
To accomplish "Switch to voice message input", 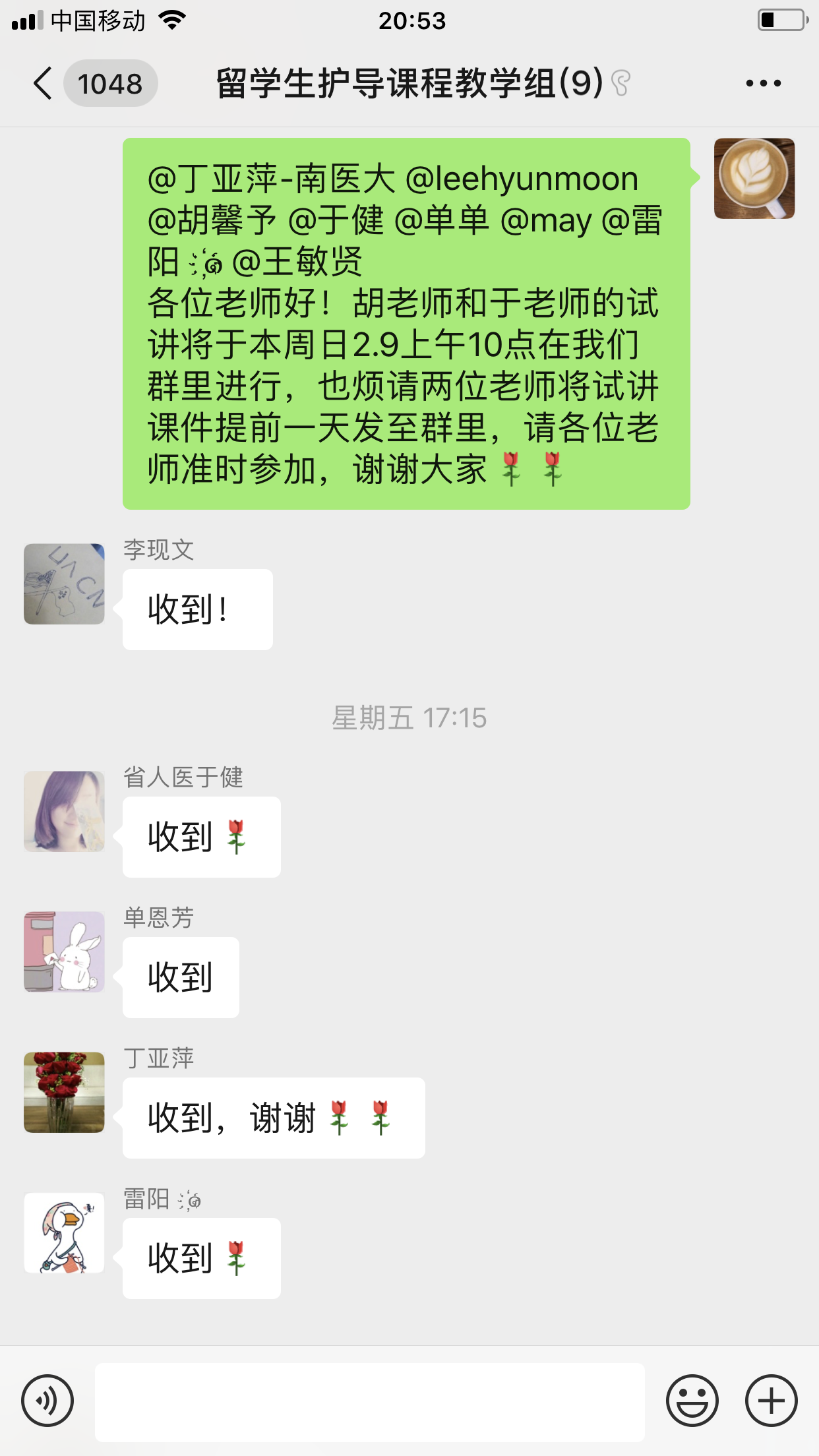I will point(47,1401).
